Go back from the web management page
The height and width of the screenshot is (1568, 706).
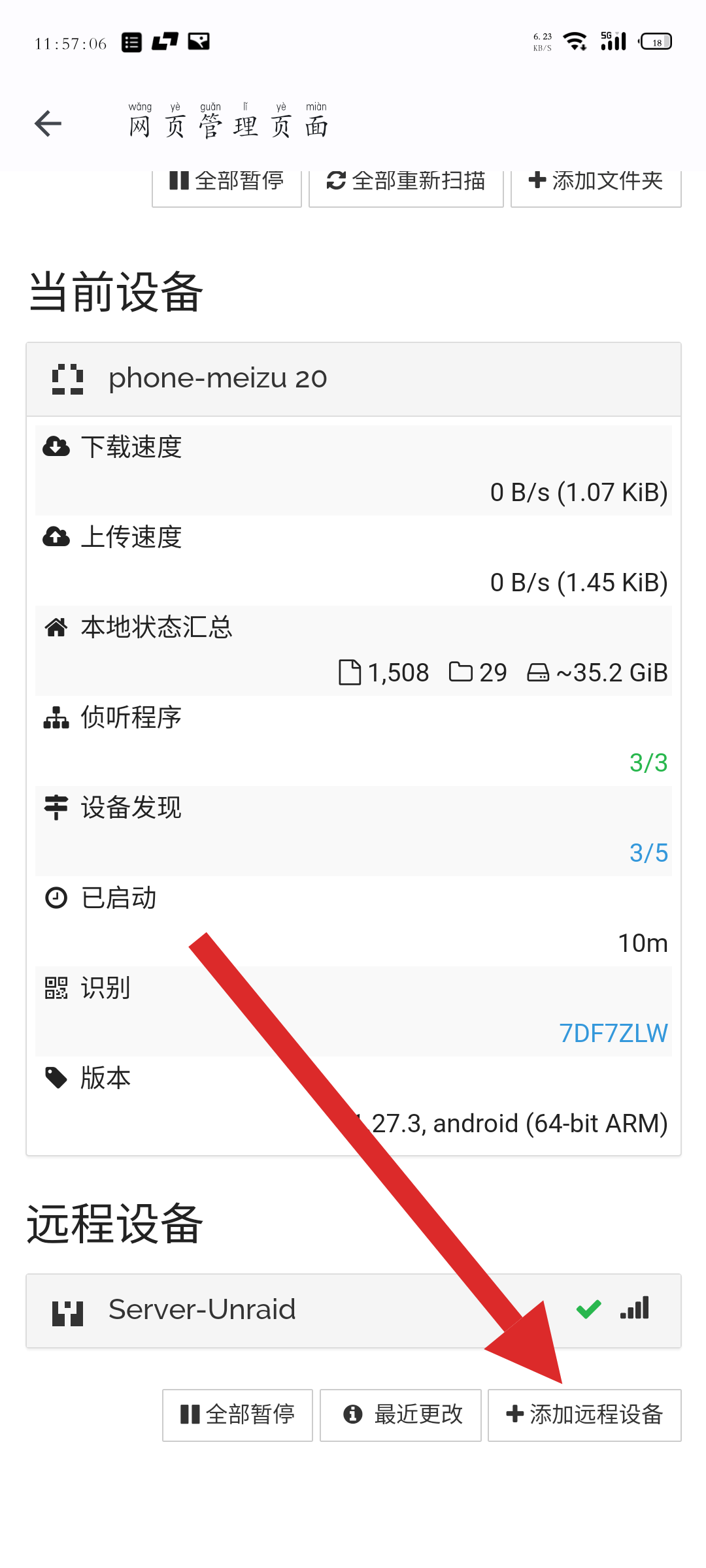click(48, 123)
